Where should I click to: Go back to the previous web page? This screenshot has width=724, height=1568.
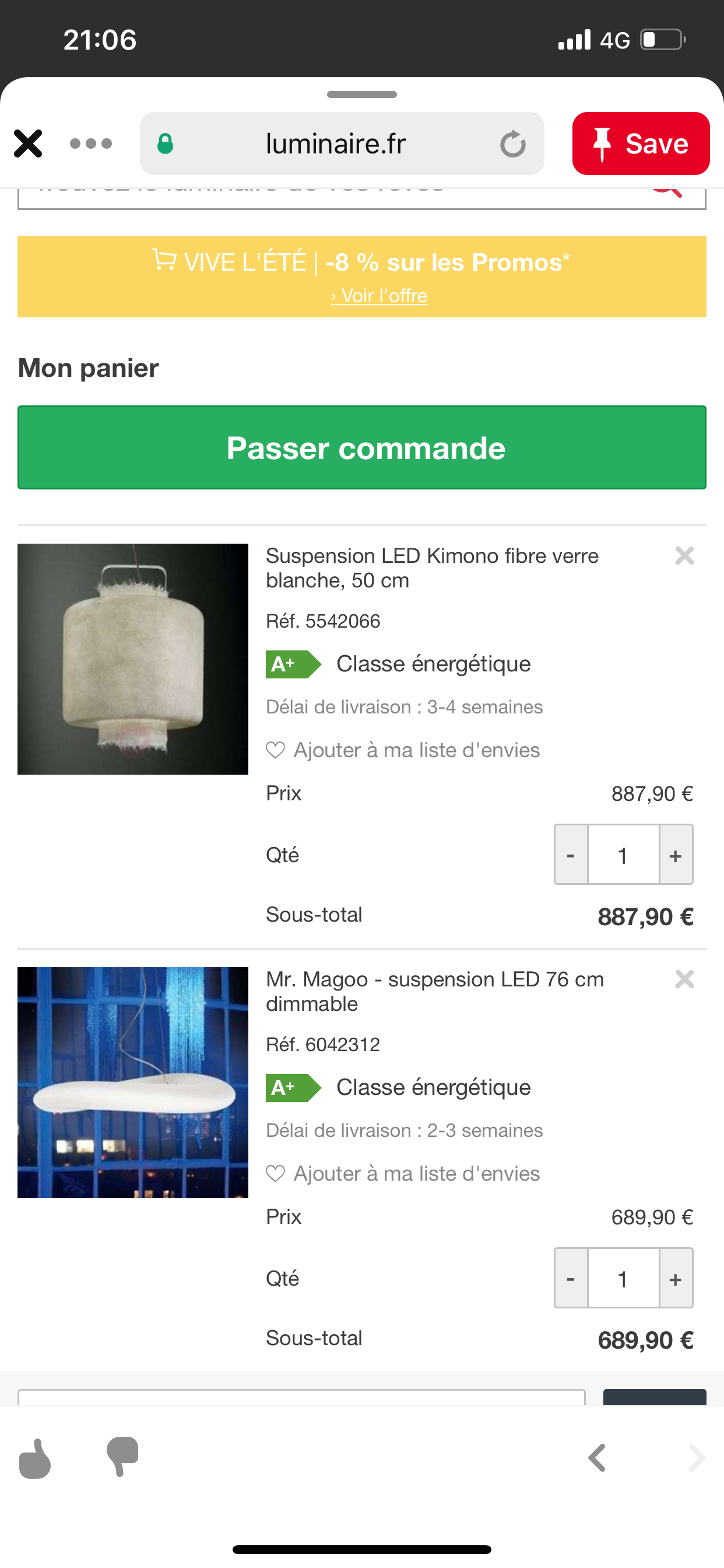point(597,1458)
